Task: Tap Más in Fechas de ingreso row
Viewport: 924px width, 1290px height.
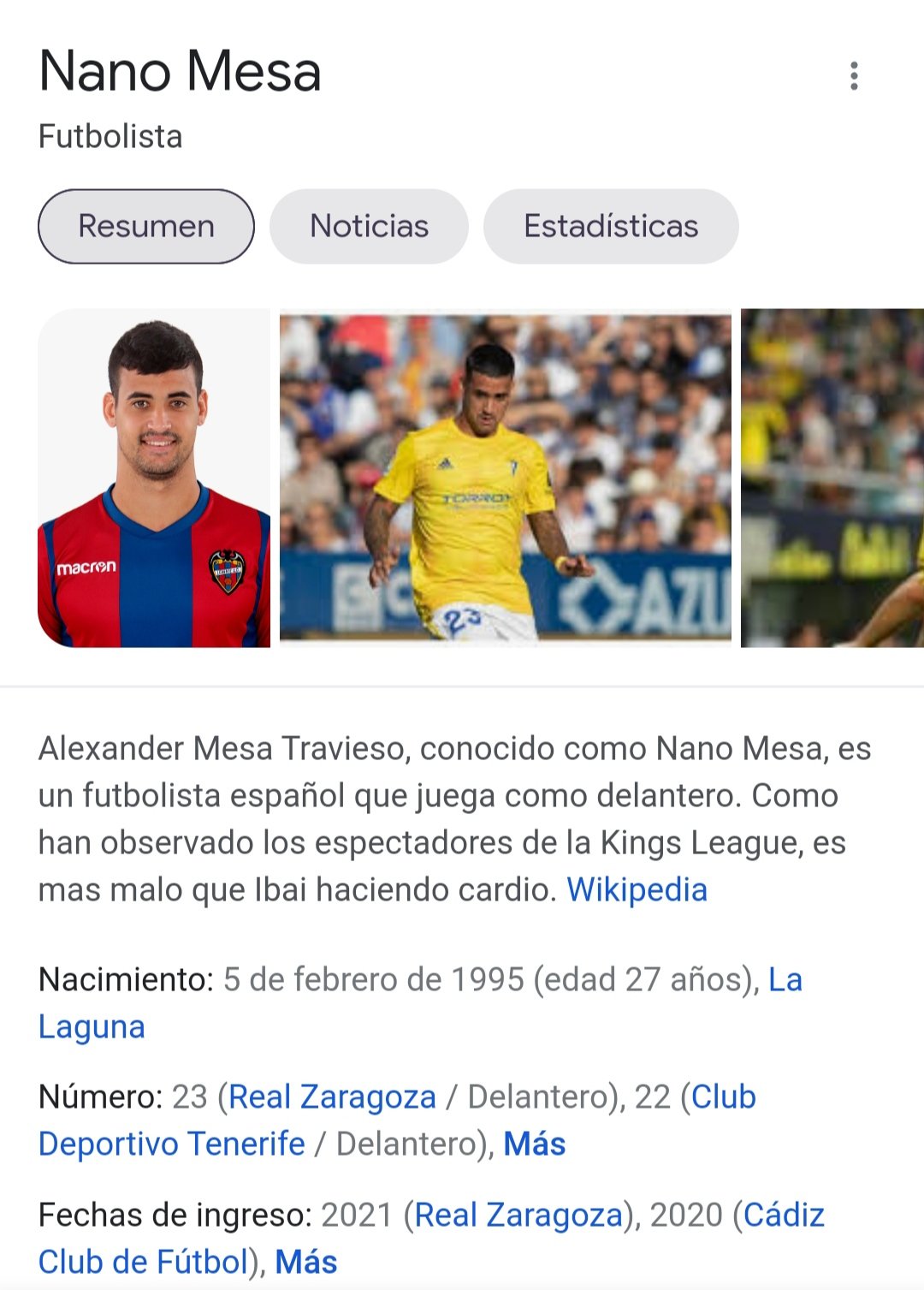Action: coord(305,1263)
